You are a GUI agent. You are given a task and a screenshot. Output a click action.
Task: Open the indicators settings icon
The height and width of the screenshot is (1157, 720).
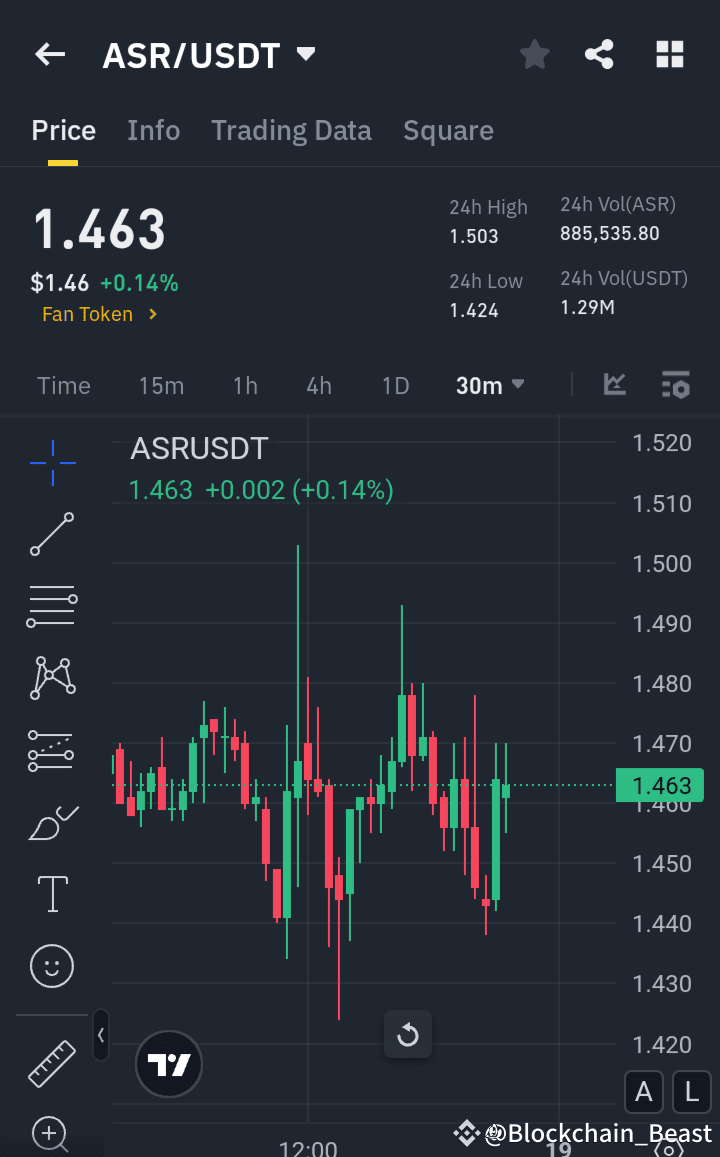pos(675,384)
